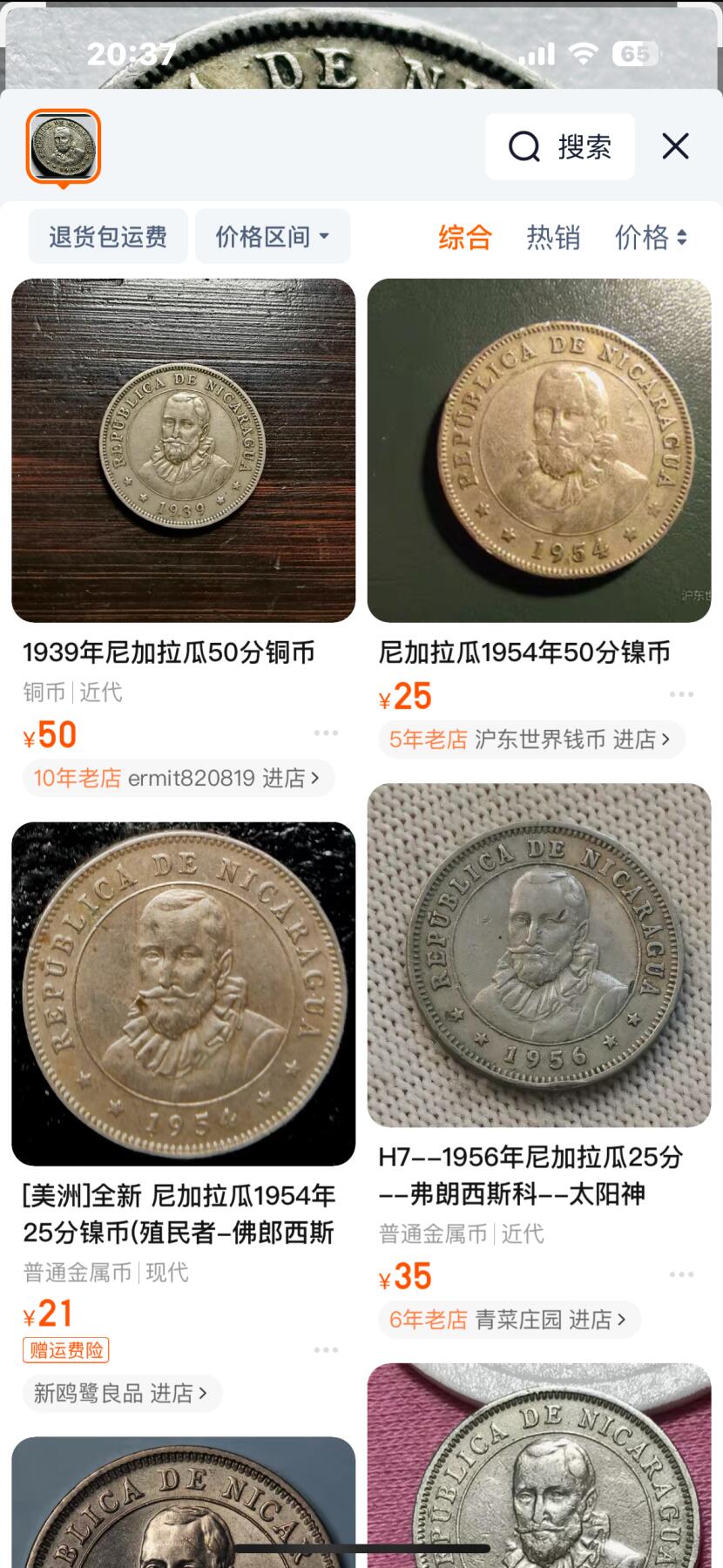The width and height of the screenshot is (723, 1568).
Task: Tap the 搜索 search button
Action: [560, 146]
